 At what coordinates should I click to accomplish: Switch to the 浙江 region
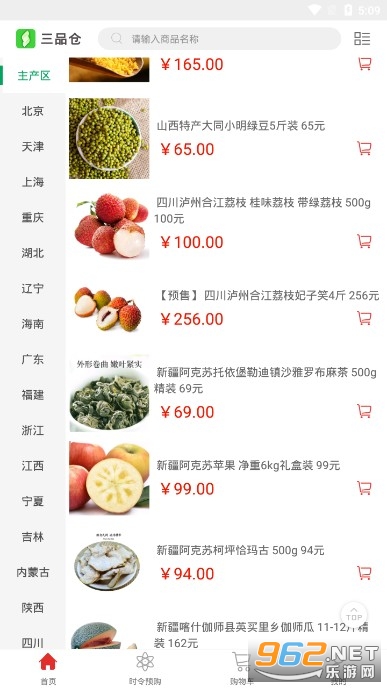pos(33,430)
